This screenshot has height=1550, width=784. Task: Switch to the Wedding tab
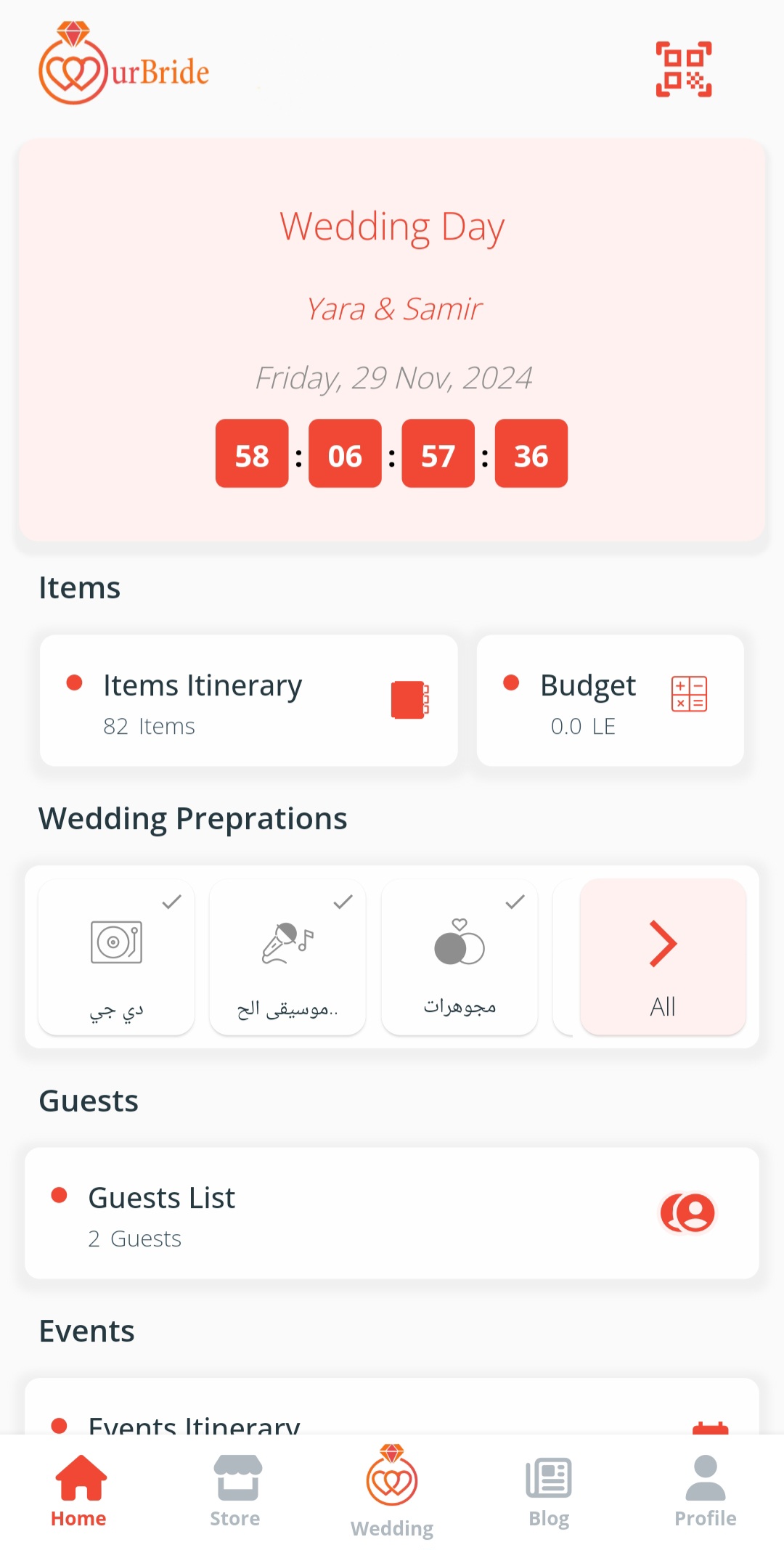tap(392, 1492)
